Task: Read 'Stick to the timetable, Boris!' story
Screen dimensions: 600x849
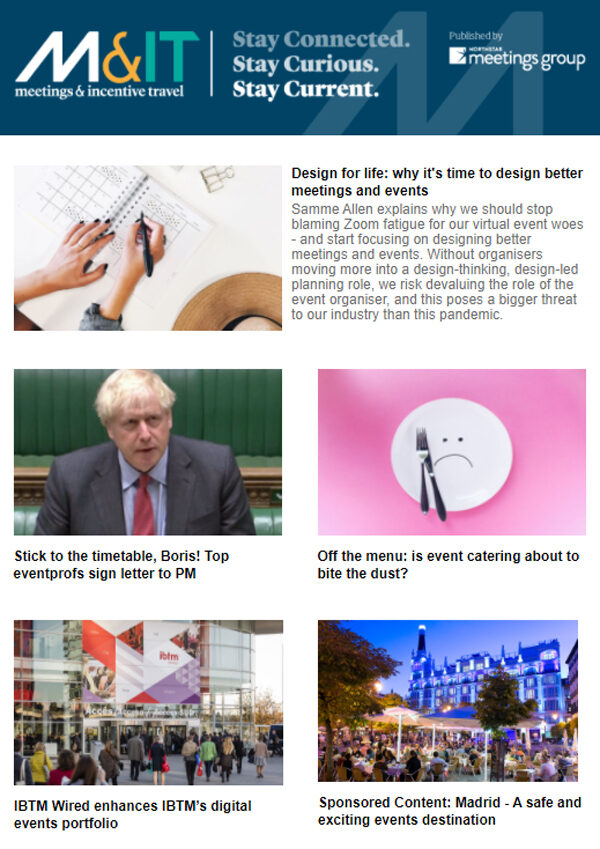Action: pos(121,564)
